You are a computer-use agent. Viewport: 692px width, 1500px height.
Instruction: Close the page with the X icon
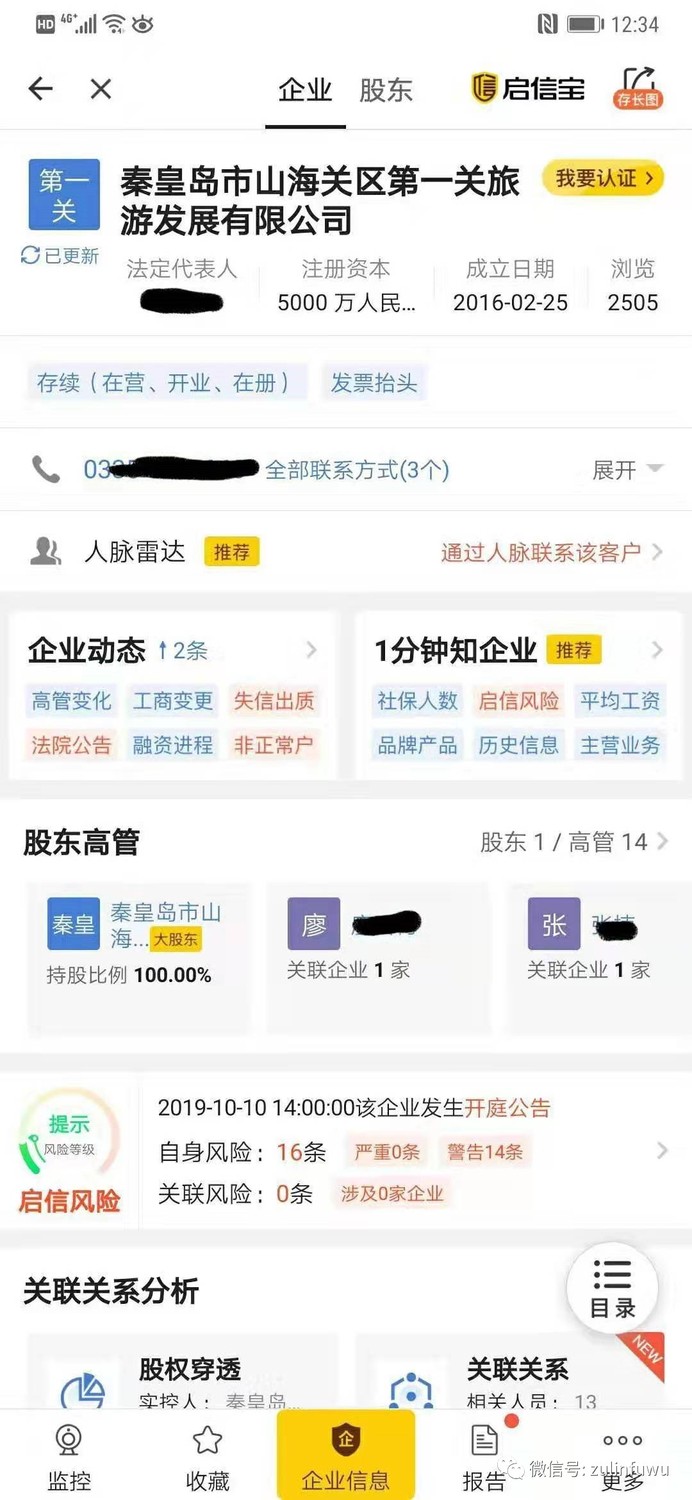(x=101, y=89)
